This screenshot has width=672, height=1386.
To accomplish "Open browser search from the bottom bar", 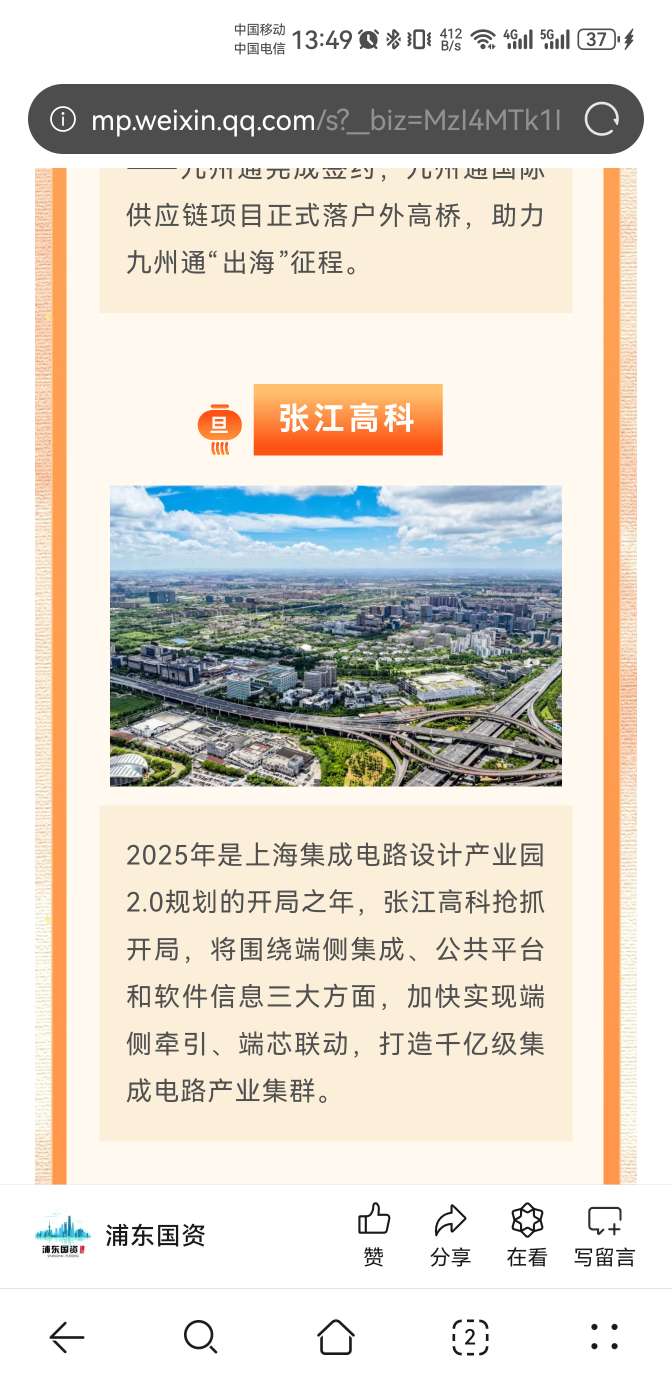I will (201, 1337).
